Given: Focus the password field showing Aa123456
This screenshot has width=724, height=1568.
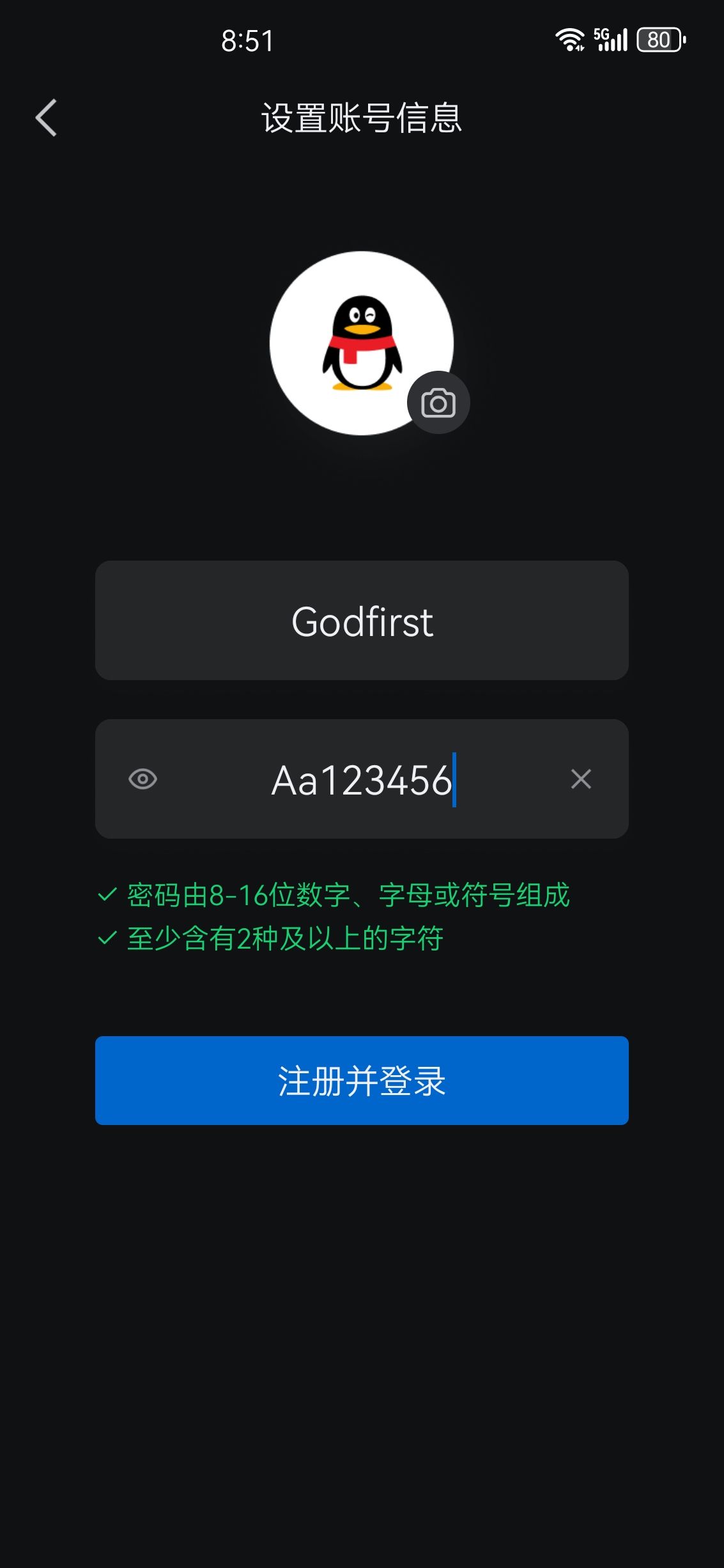Looking at the screenshot, I should [362, 780].
